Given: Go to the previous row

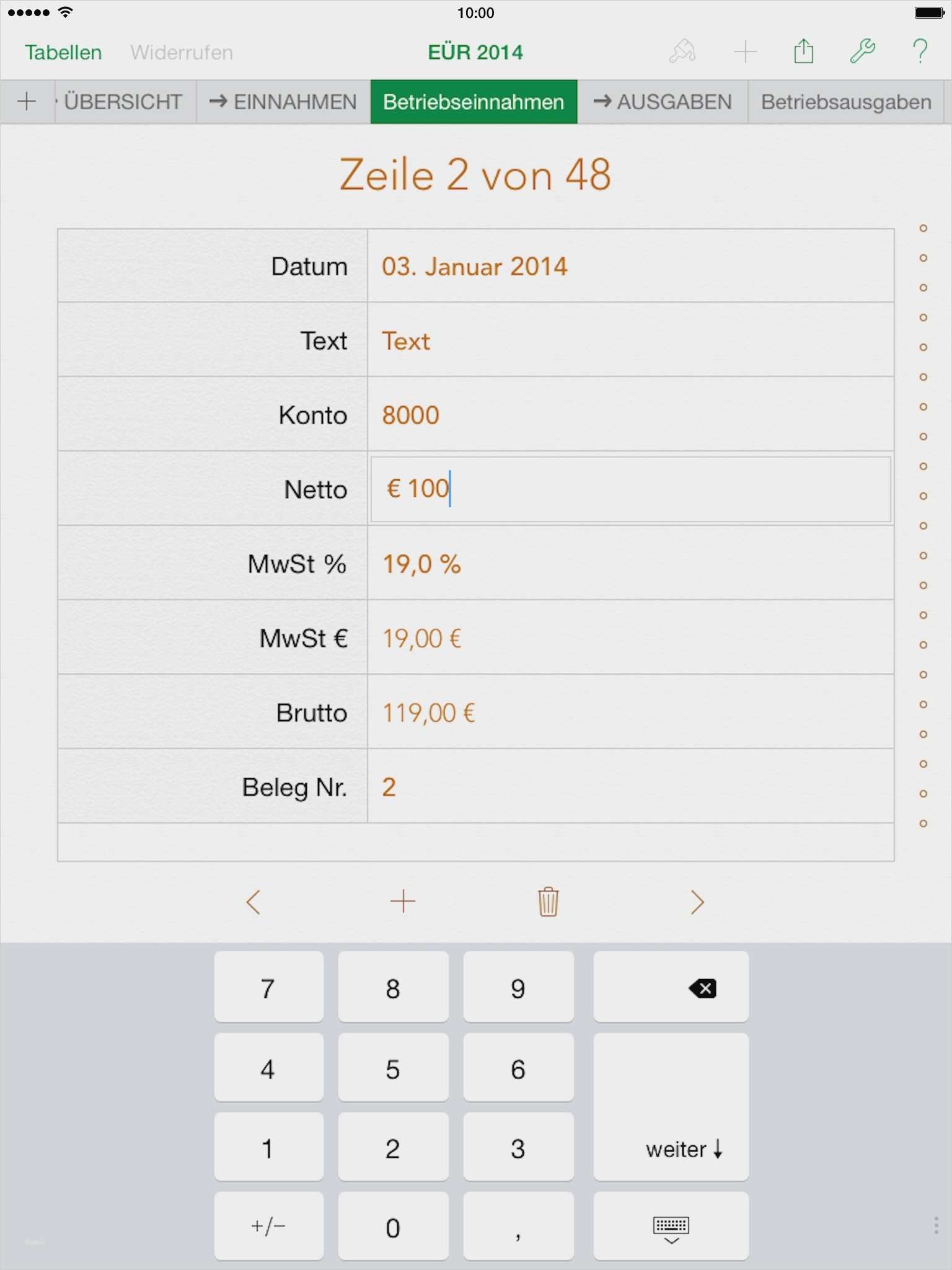Looking at the screenshot, I should pos(253,902).
